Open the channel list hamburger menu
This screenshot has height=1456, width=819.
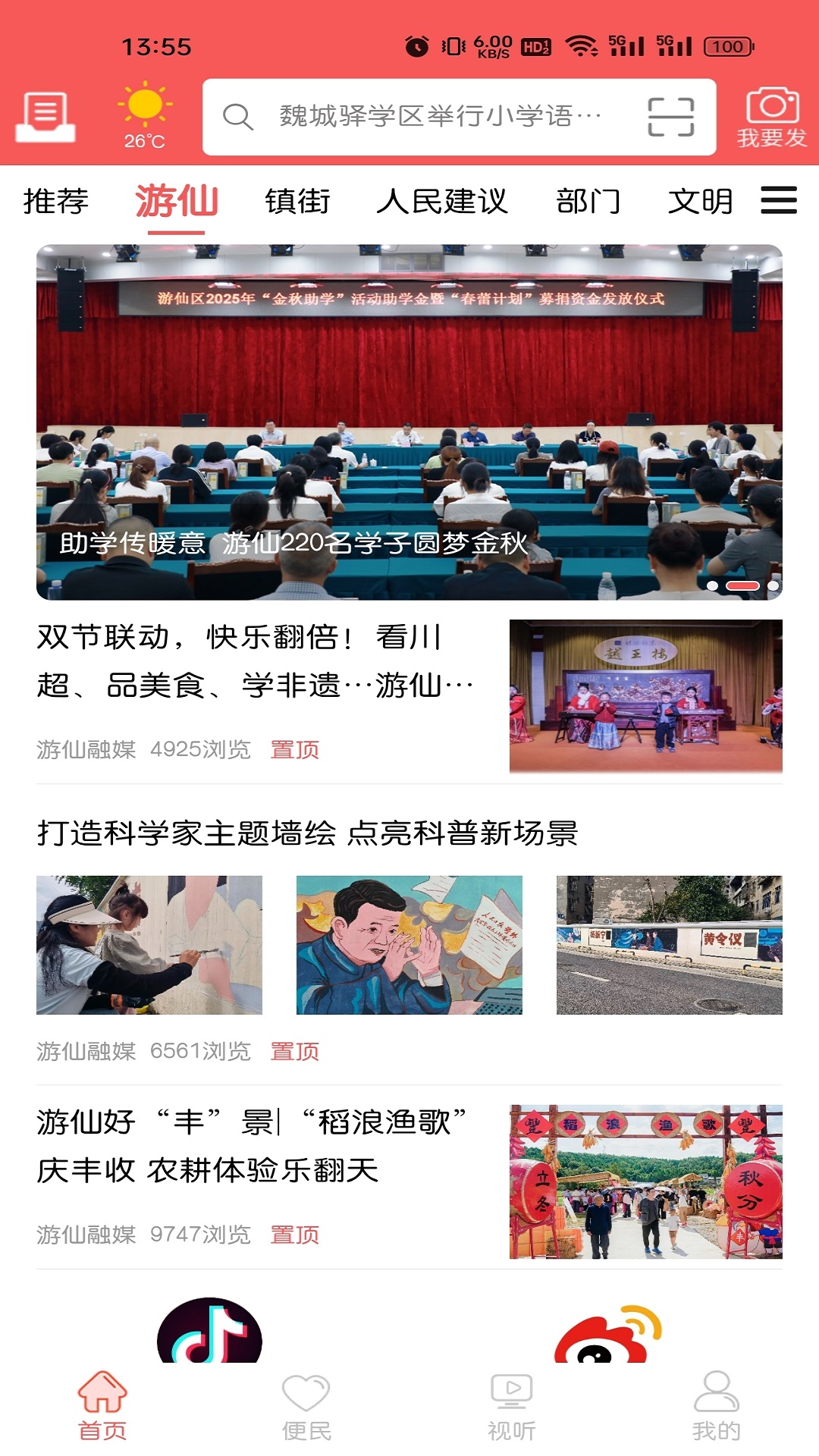pos(778,201)
